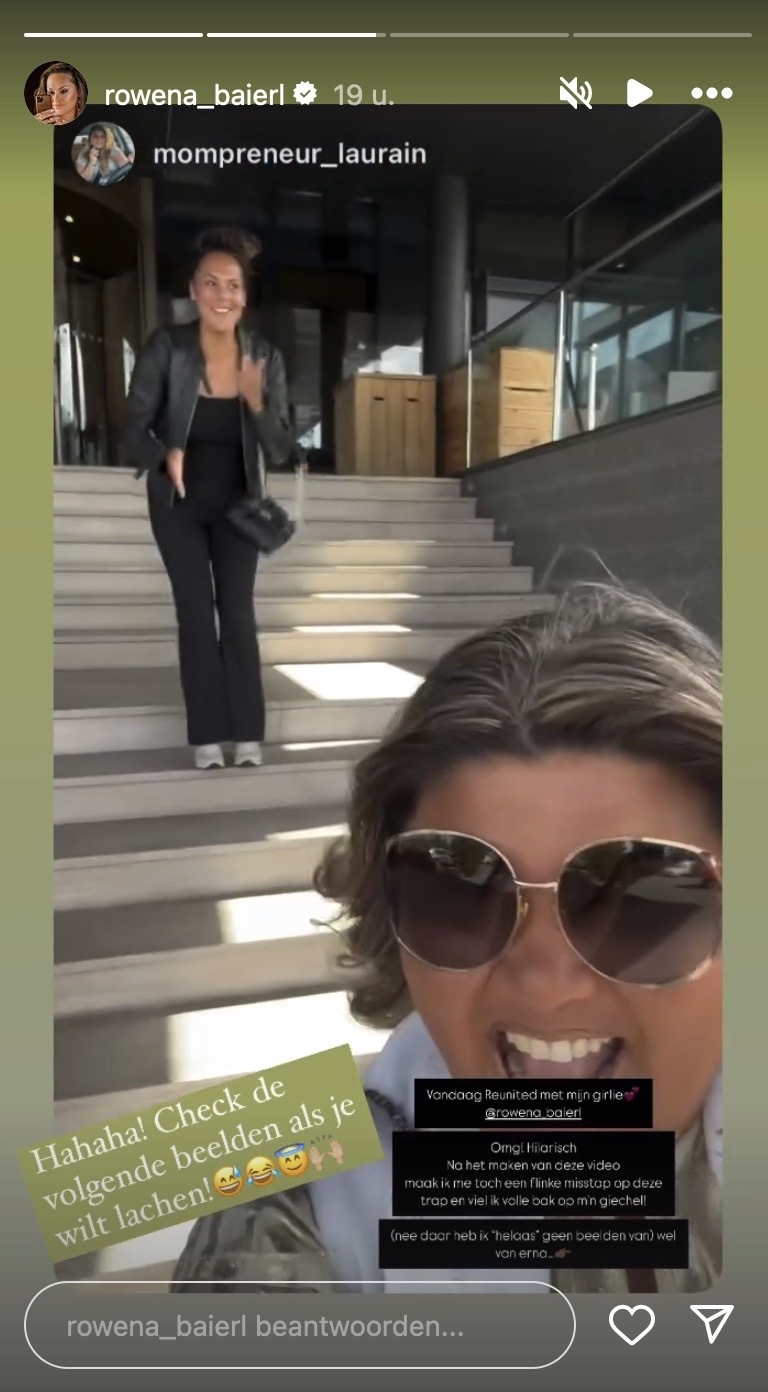Open the story overflow menu
Image resolution: width=768 pixels, height=1392 pixels.
point(712,94)
